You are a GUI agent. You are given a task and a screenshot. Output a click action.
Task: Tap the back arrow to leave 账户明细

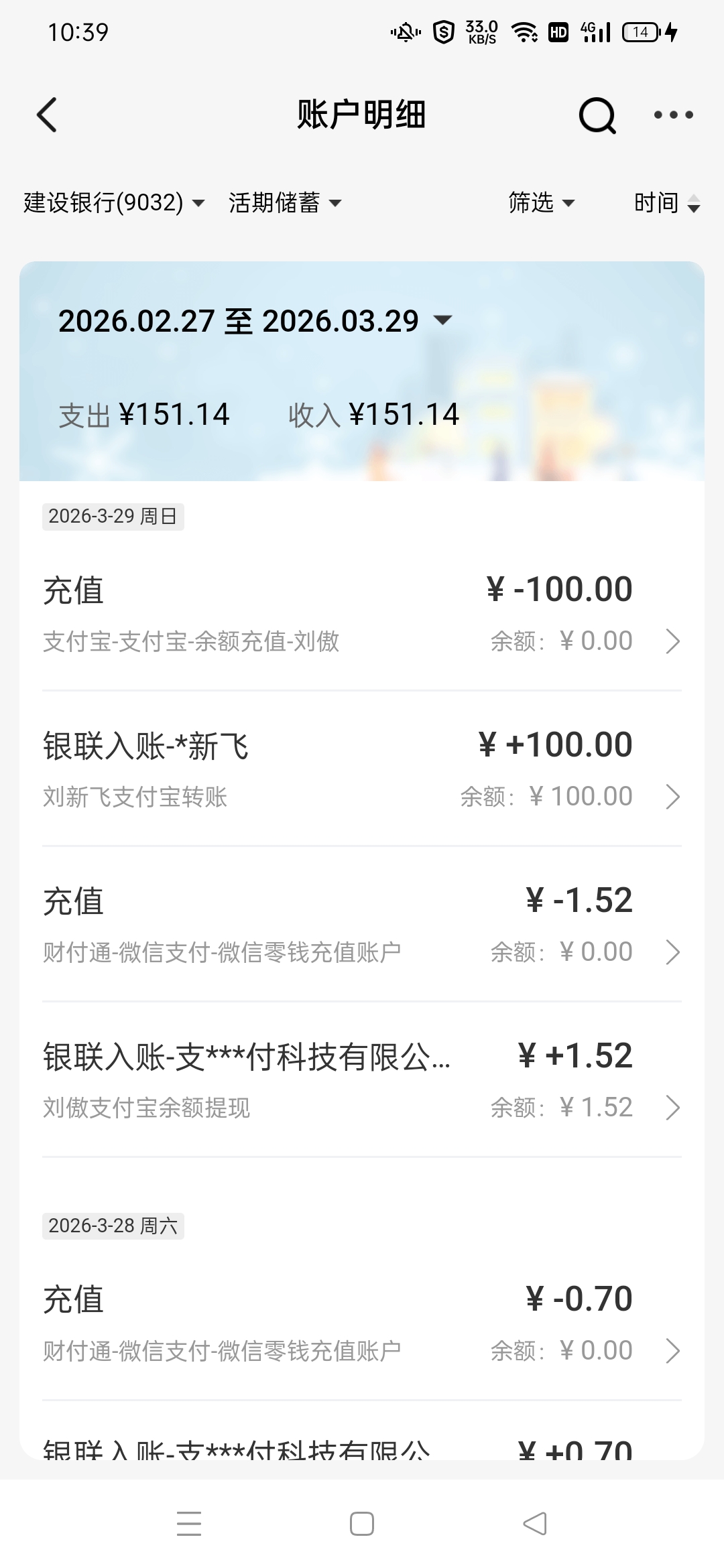47,115
